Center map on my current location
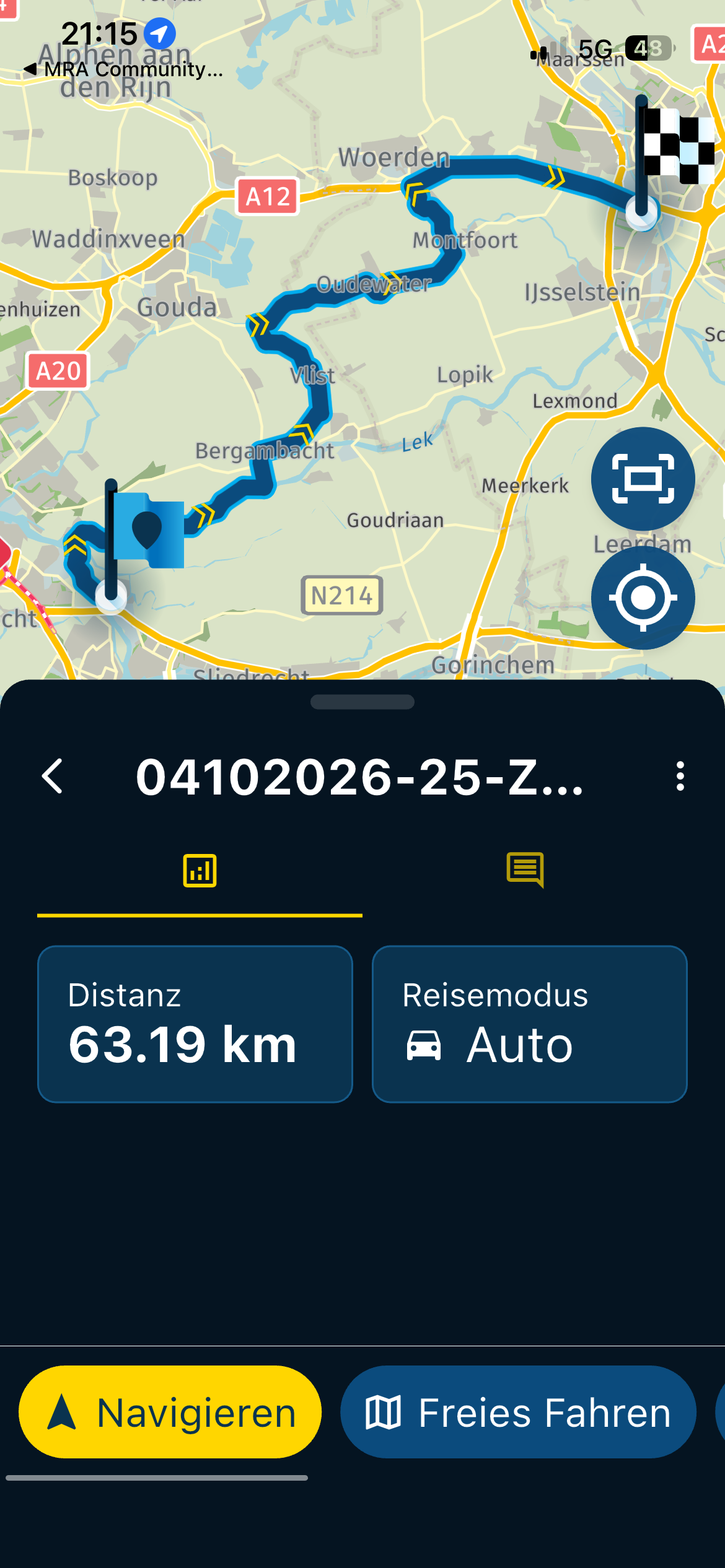This screenshot has width=725, height=1568. (x=643, y=598)
